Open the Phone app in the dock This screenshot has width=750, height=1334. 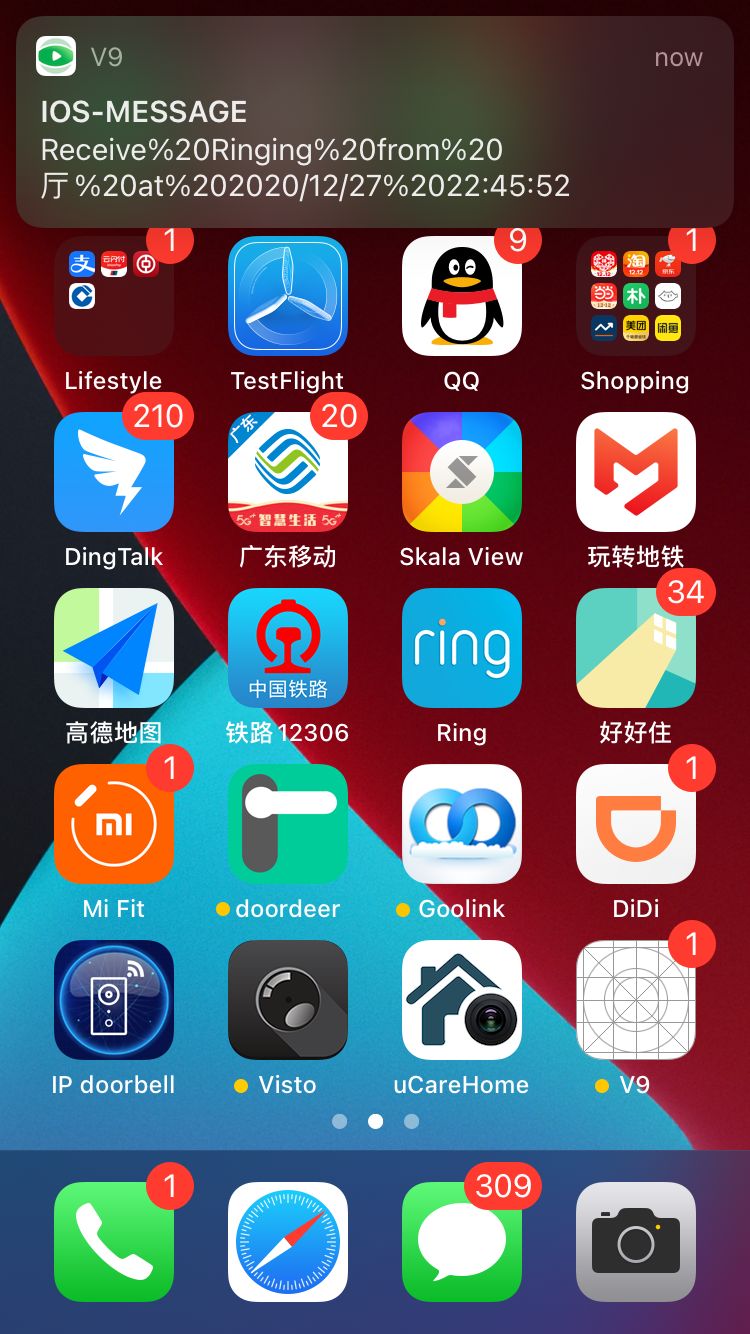pyautogui.click(x=114, y=1242)
